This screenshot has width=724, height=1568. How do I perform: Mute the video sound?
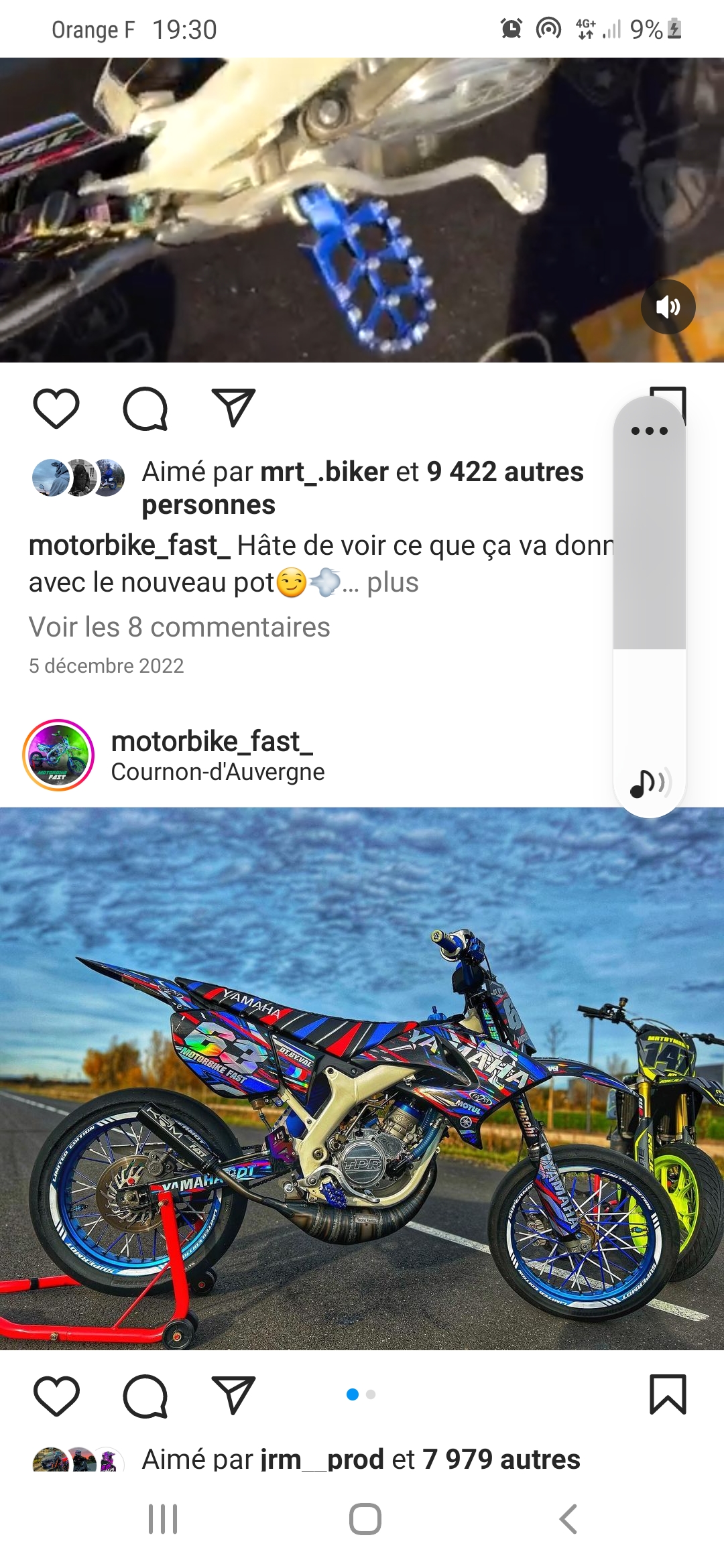tap(668, 307)
